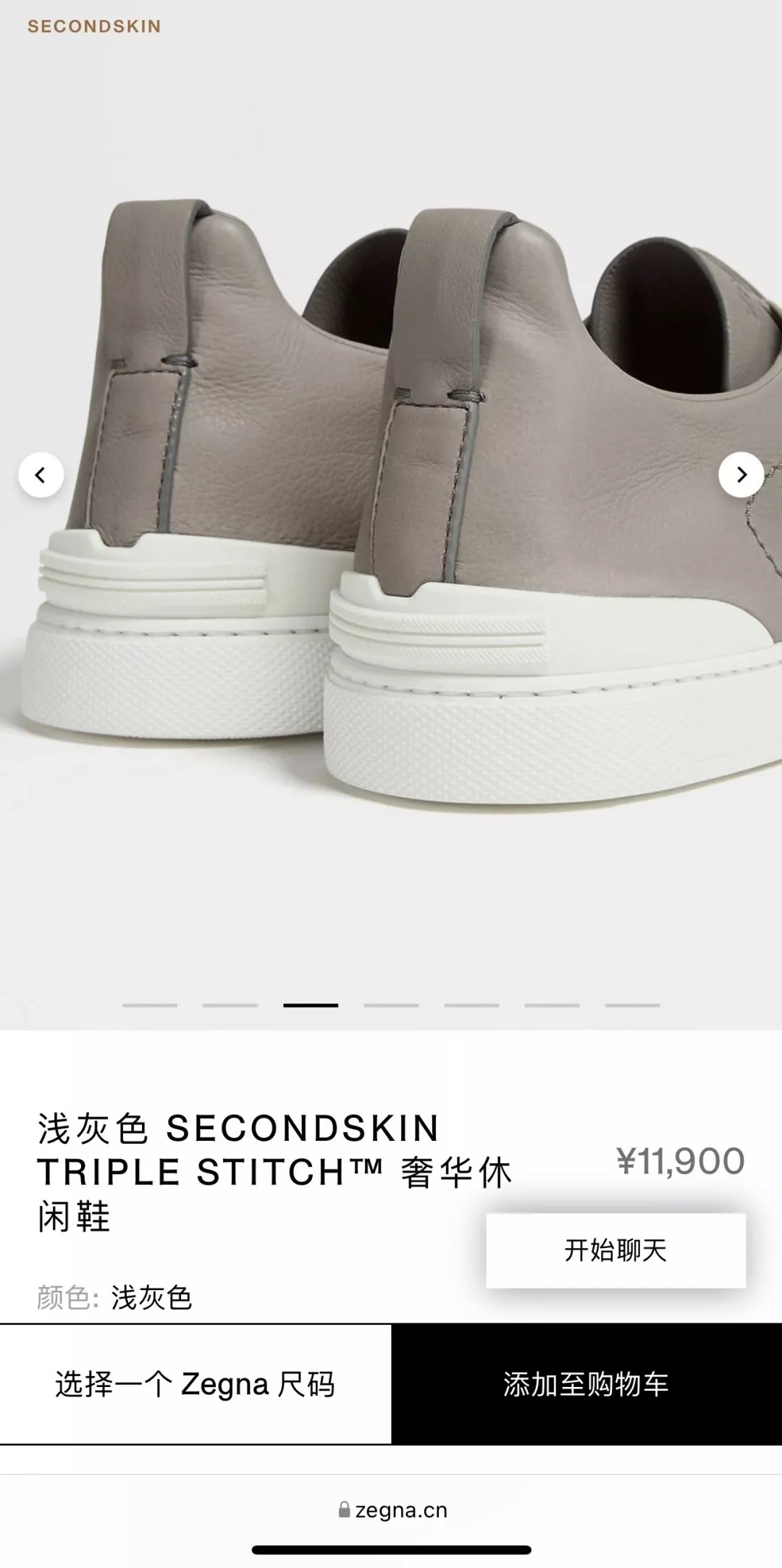
Task: Show the previous product image
Action: pyautogui.click(x=41, y=475)
